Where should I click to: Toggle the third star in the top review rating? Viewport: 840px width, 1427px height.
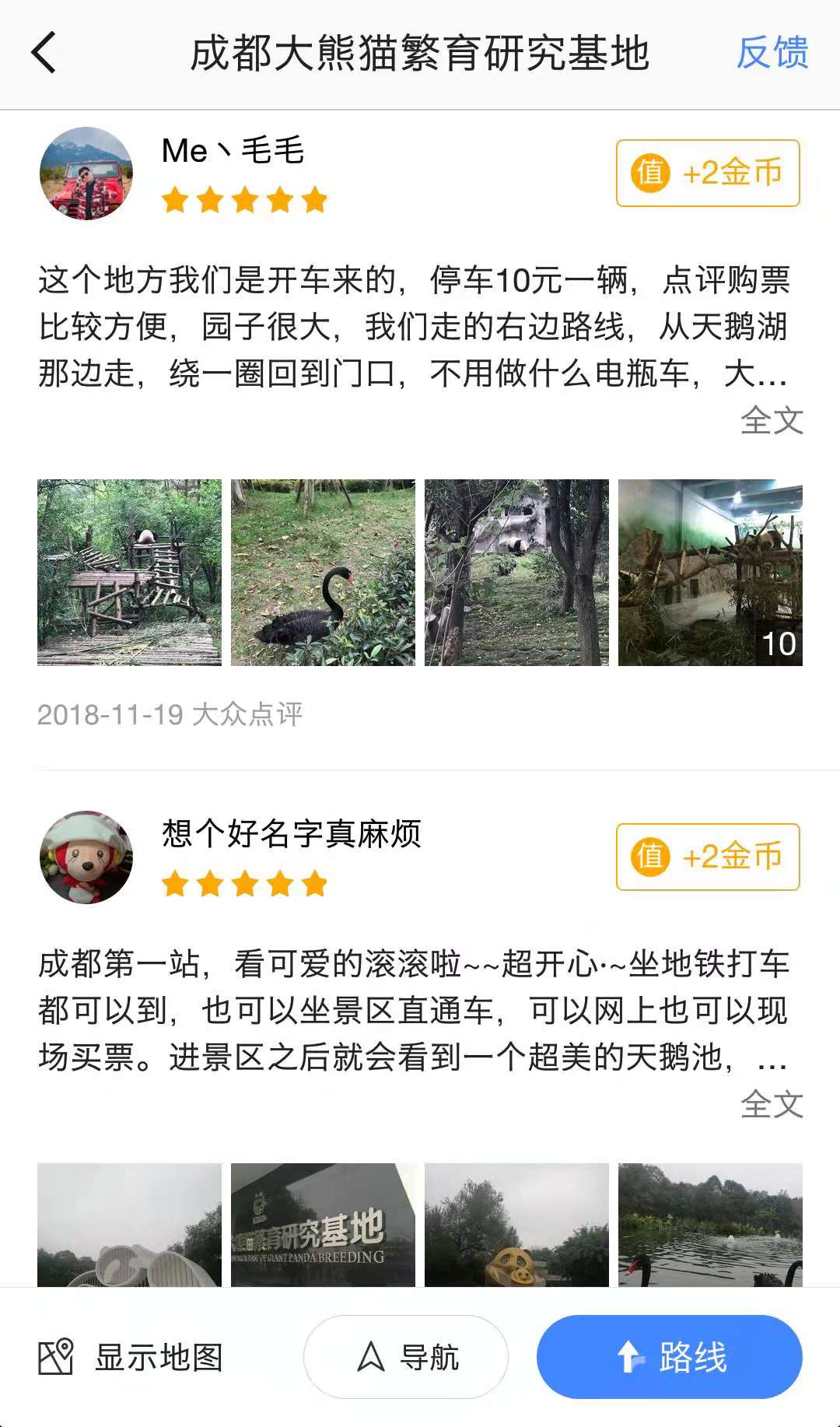tap(243, 199)
